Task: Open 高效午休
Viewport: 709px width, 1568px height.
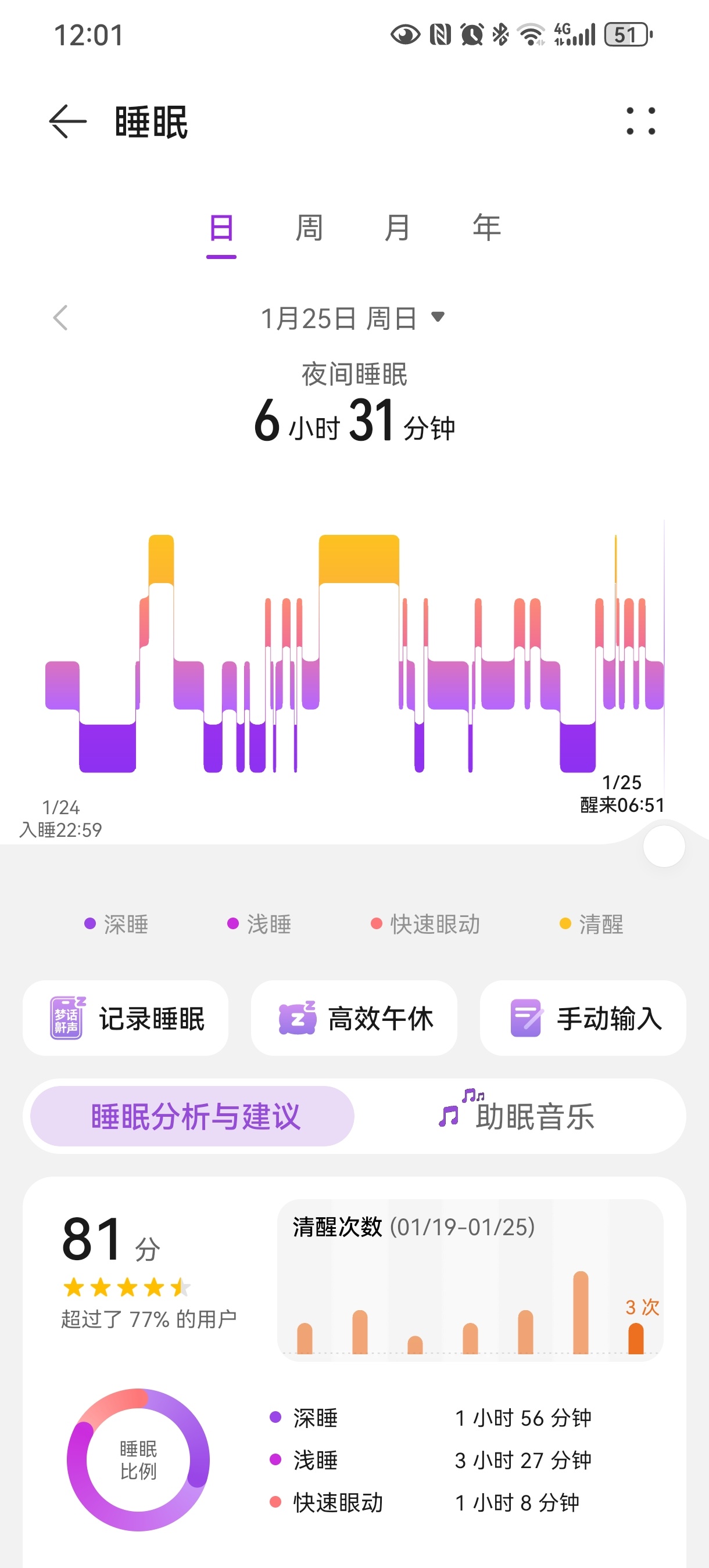Action: pyautogui.click(x=354, y=1019)
